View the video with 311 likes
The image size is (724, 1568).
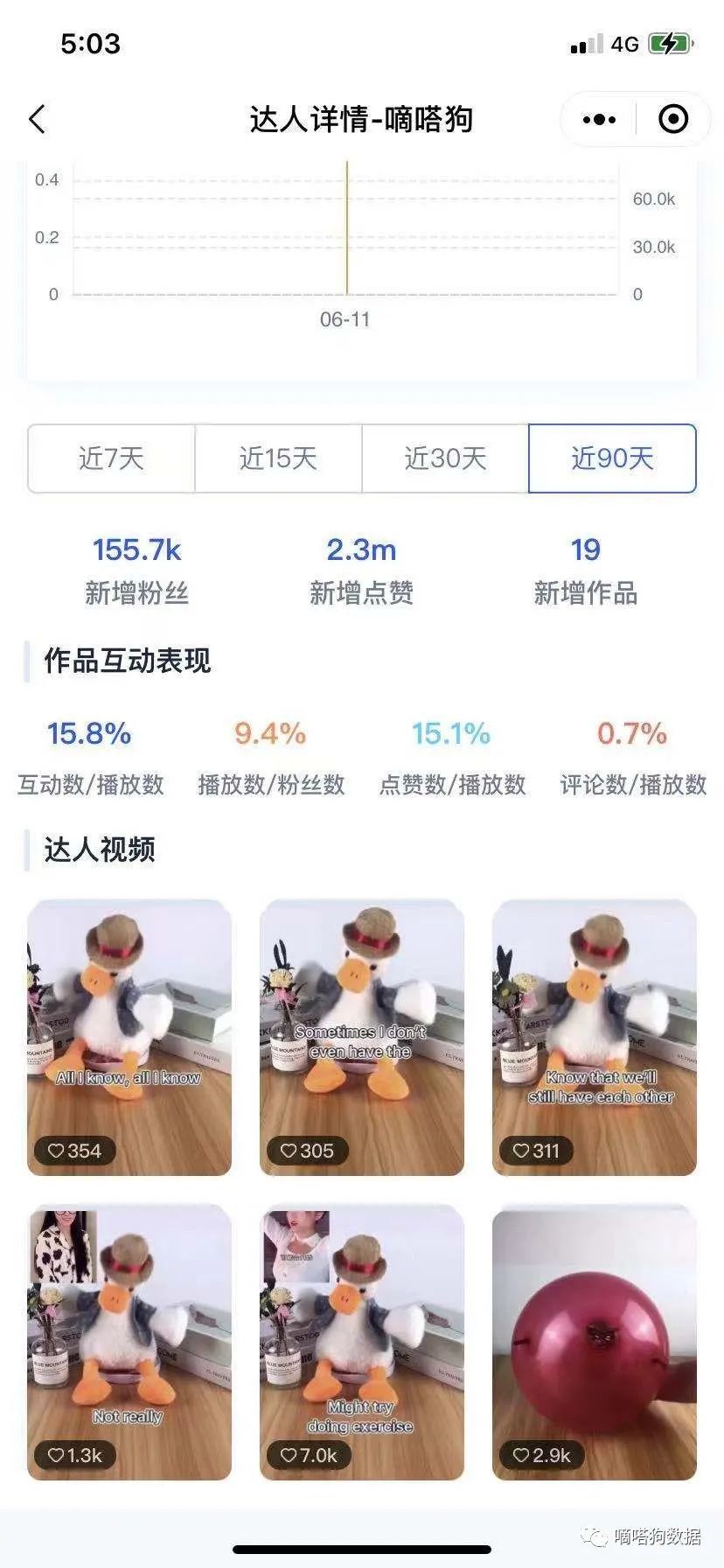pyautogui.click(x=595, y=1038)
